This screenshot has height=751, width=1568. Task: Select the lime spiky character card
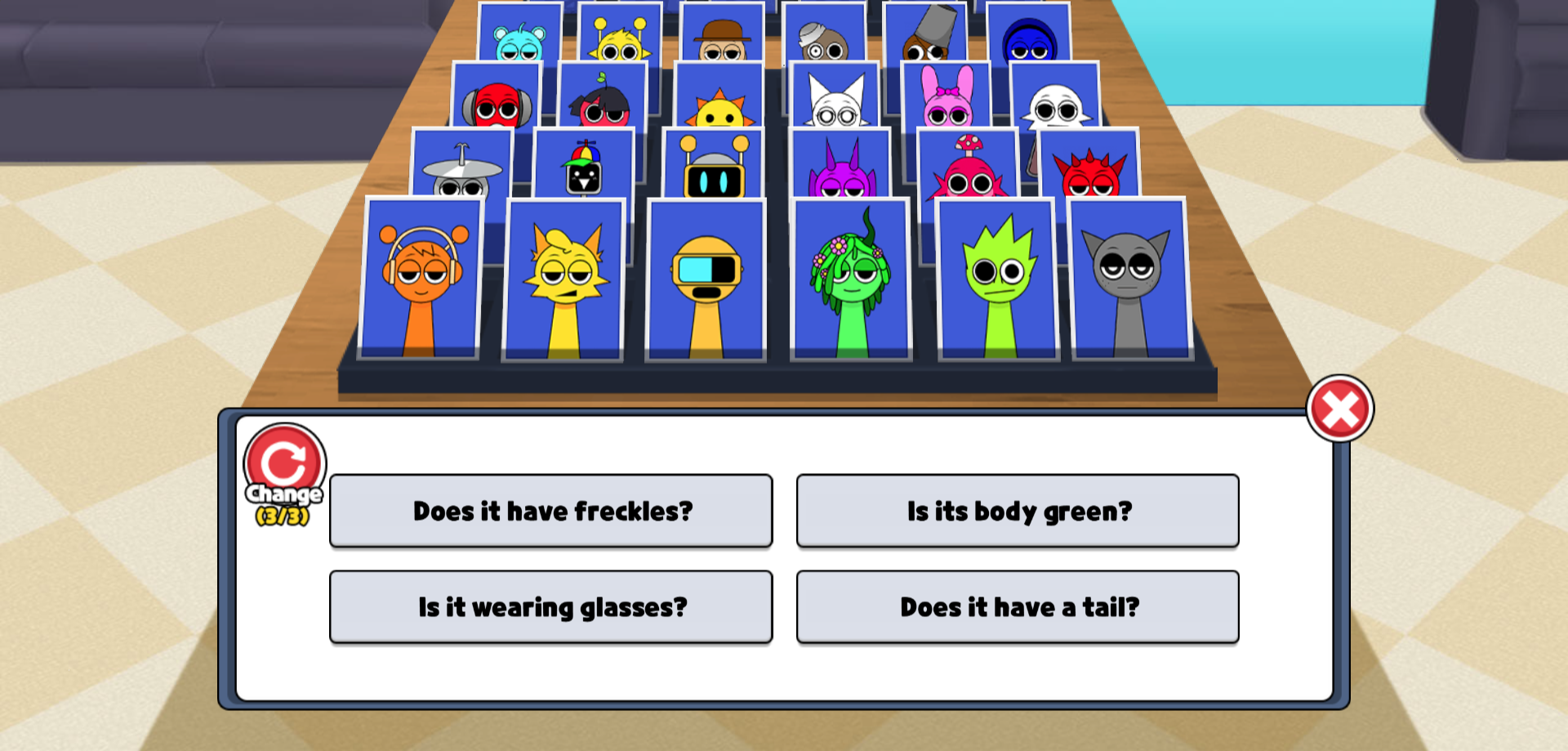[998, 280]
